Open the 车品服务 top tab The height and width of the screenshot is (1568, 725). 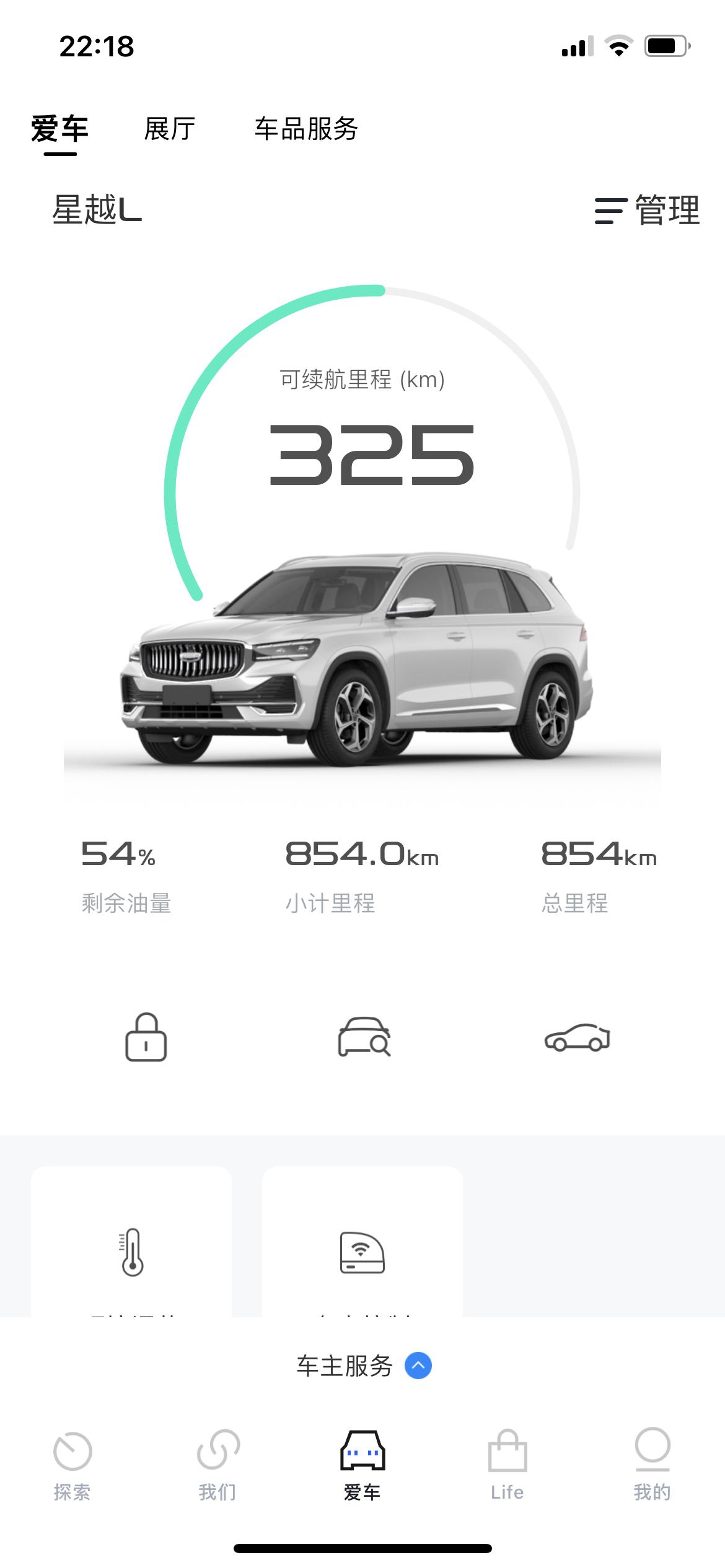306,129
